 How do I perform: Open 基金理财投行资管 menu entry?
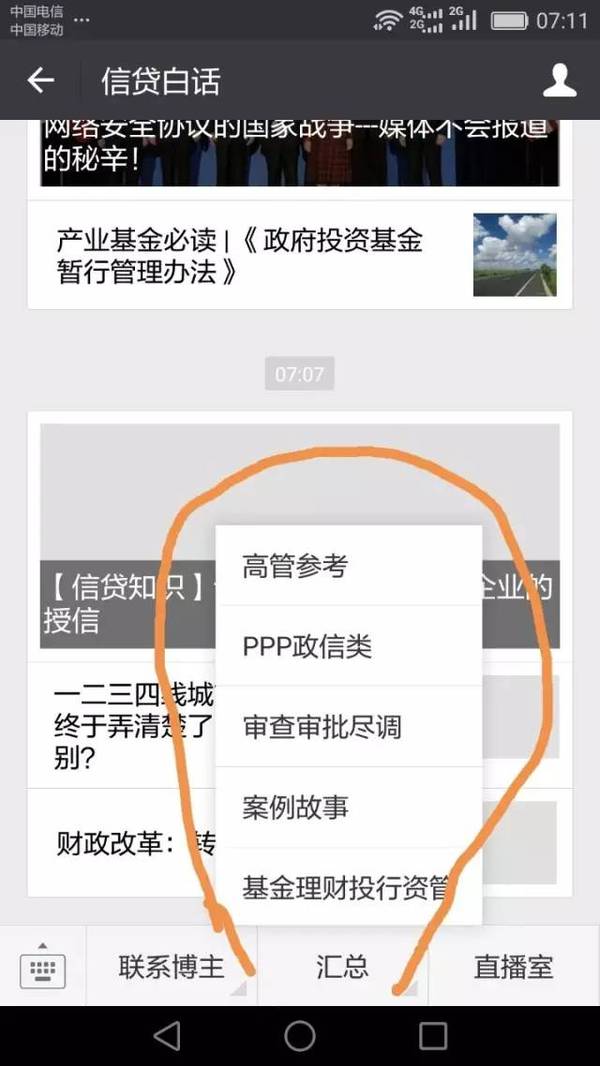point(348,886)
